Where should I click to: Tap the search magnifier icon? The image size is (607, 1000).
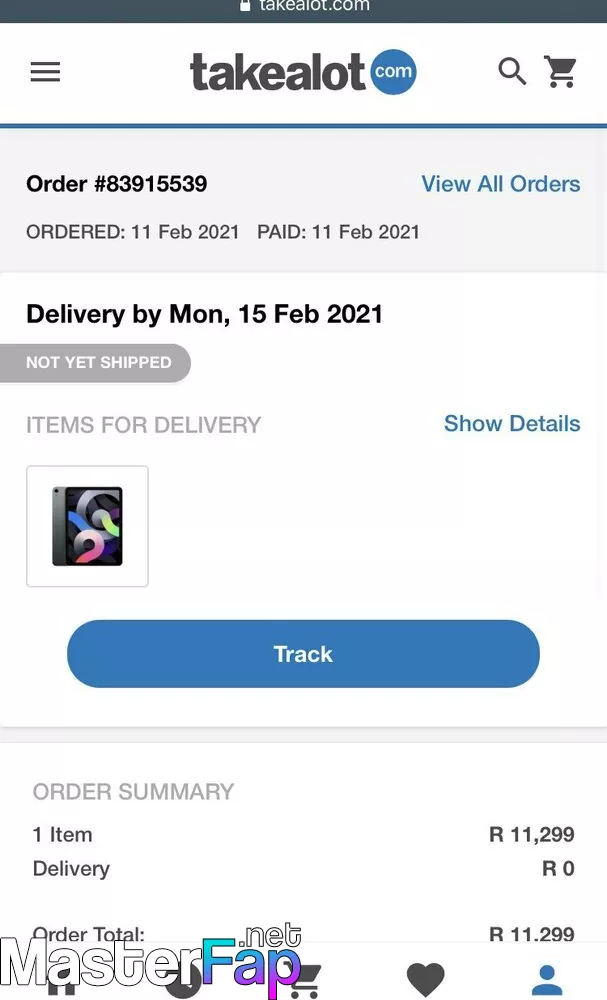(x=512, y=71)
